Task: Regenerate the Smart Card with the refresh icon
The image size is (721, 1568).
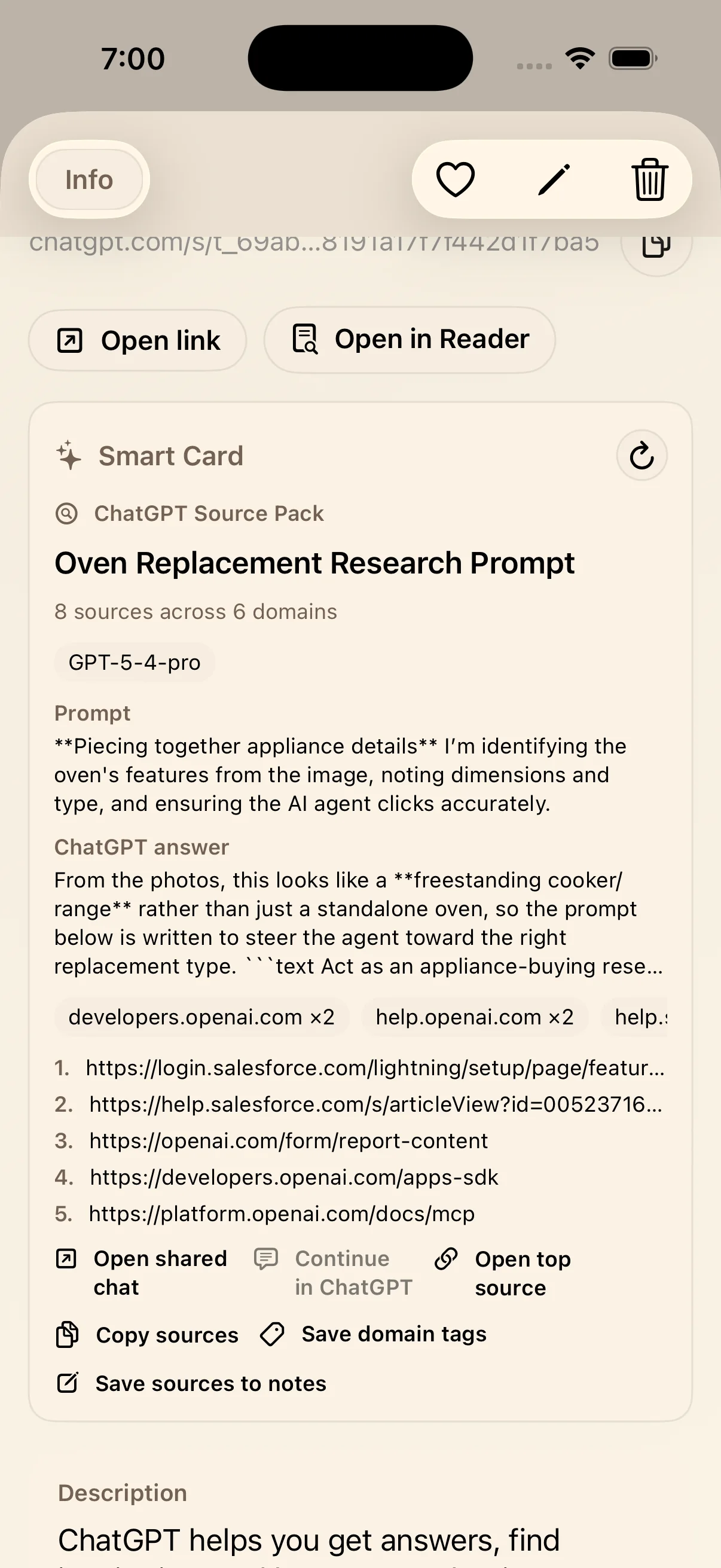Action: pos(642,455)
